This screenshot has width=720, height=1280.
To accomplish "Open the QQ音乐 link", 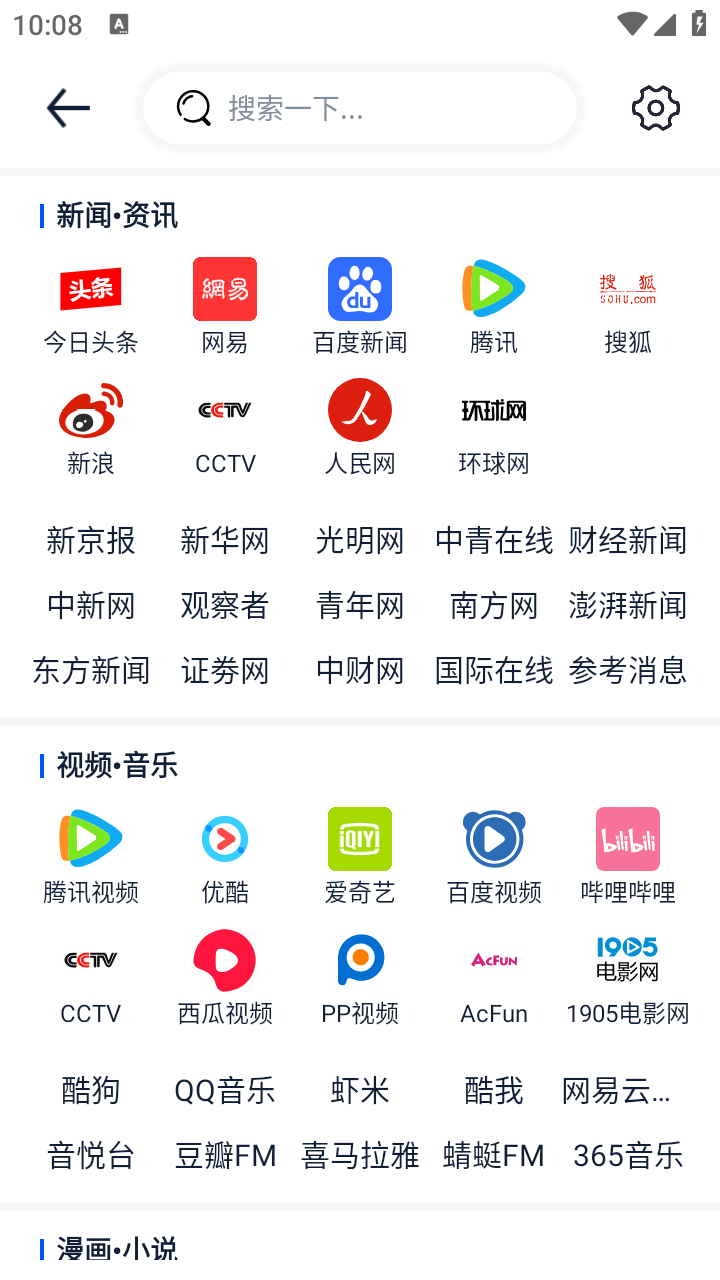I will [x=224, y=1091].
